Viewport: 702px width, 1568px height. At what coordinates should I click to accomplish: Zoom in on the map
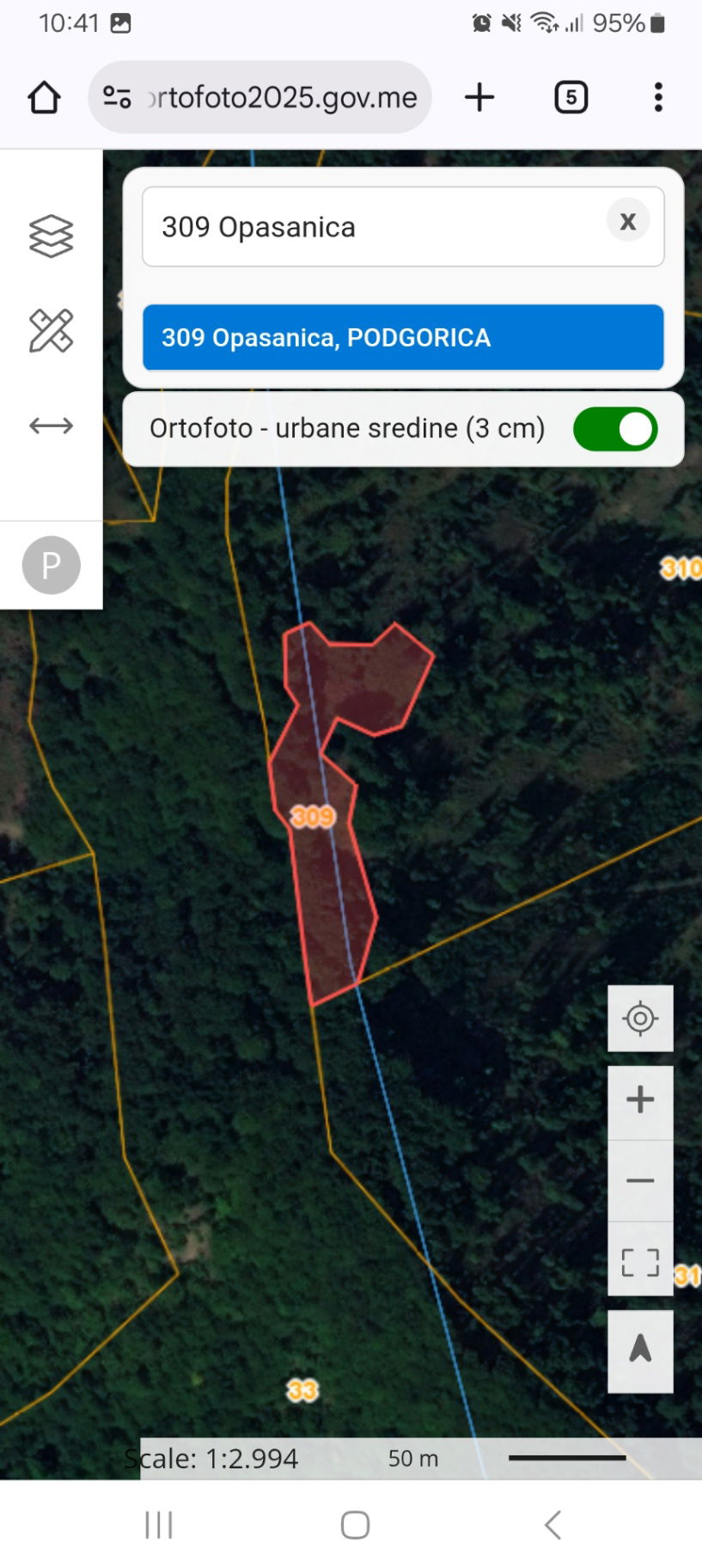pos(640,1098)
